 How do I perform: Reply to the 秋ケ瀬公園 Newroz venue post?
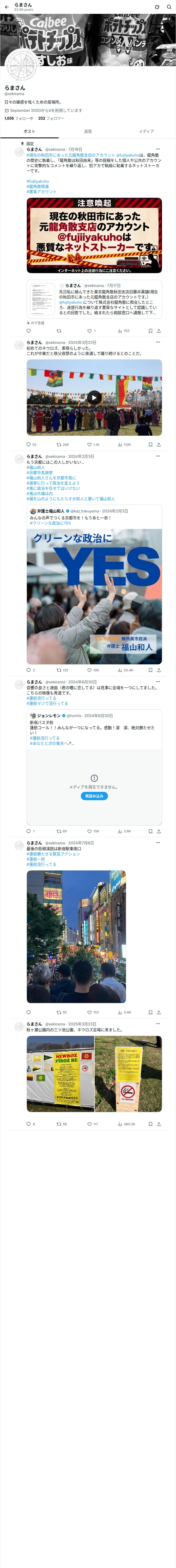pos(28,1124)
